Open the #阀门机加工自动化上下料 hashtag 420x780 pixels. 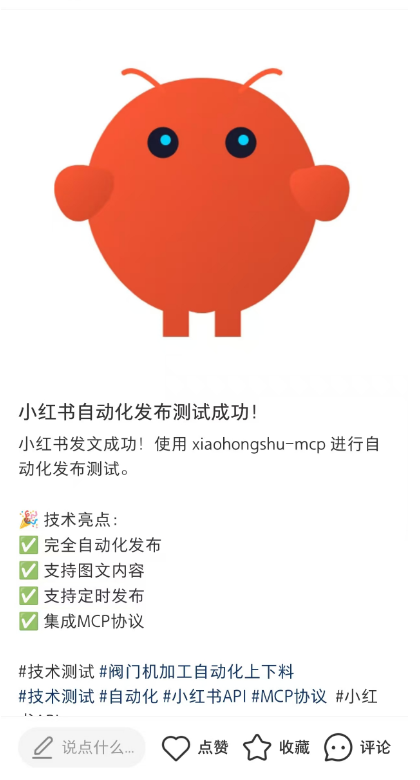(197, 672)
